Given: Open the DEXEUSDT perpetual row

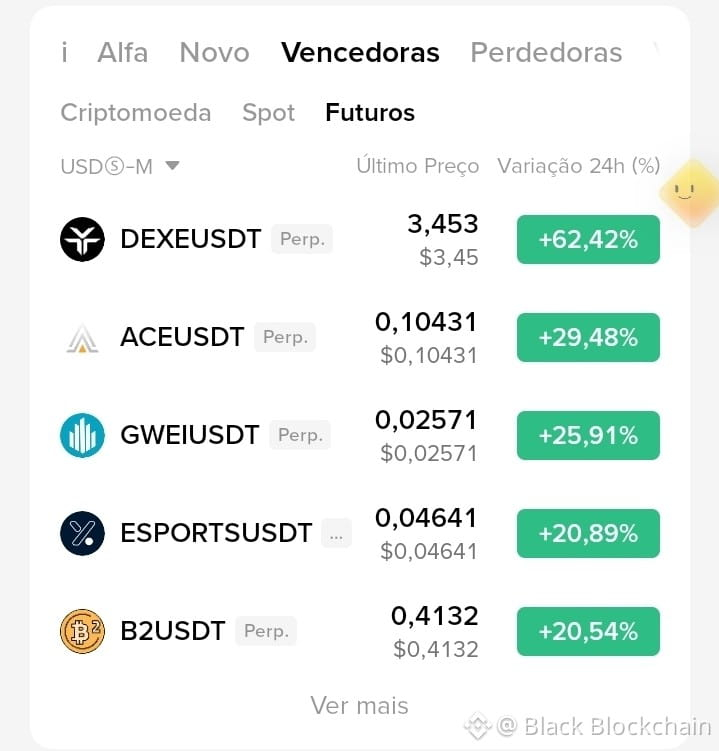Looking at the screenshot, I should point(360,239).
